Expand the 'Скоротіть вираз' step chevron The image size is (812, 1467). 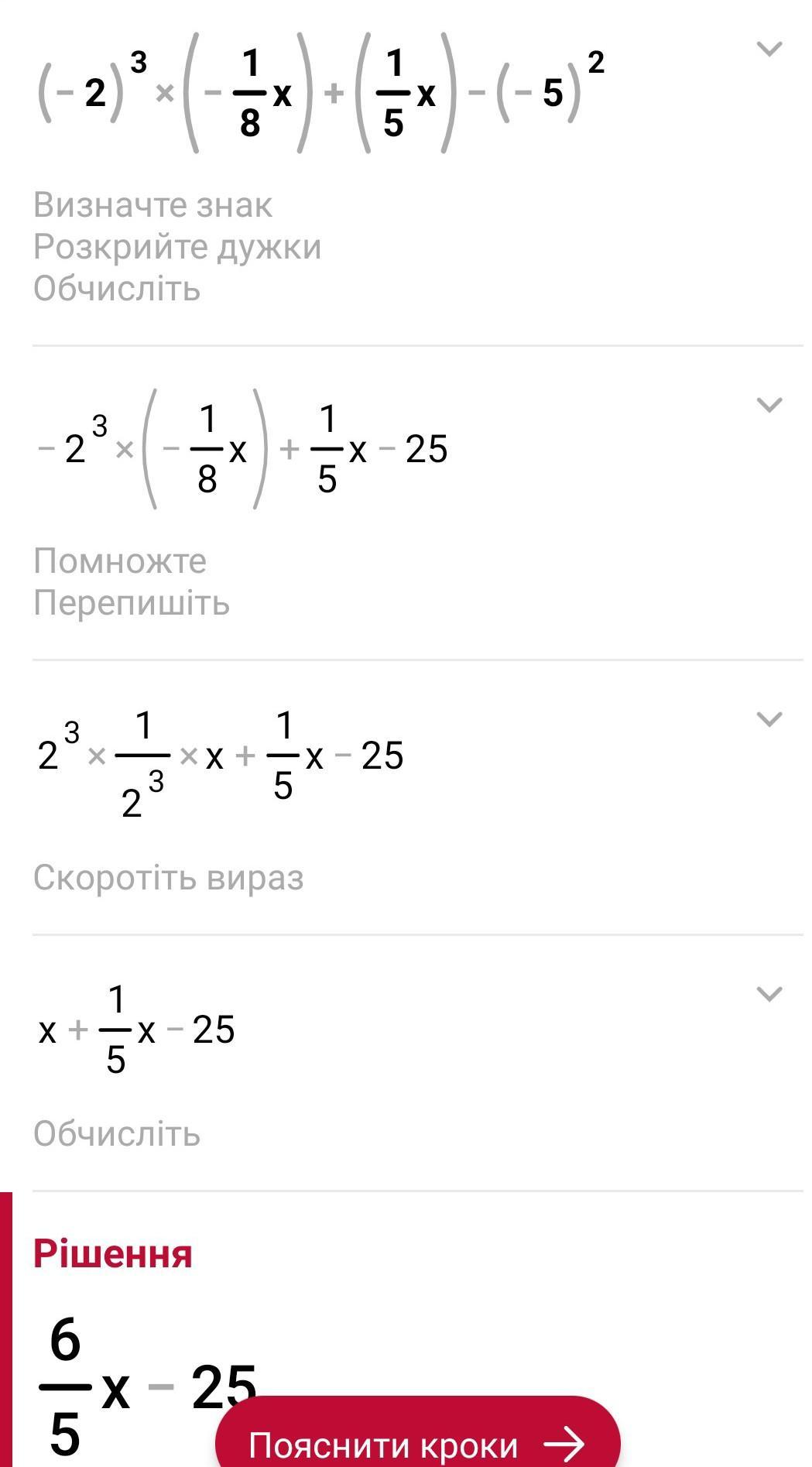(x=769, y=719)
